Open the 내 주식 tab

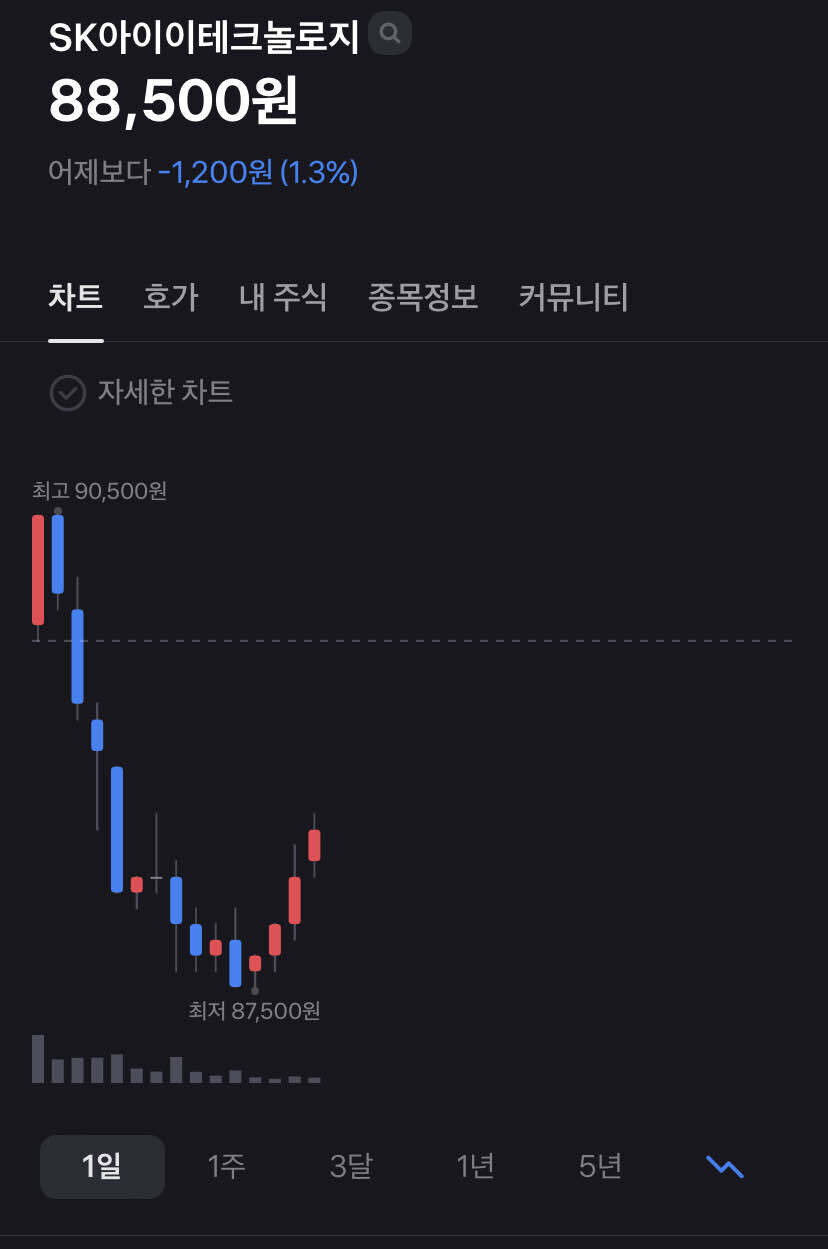(283, 297)
